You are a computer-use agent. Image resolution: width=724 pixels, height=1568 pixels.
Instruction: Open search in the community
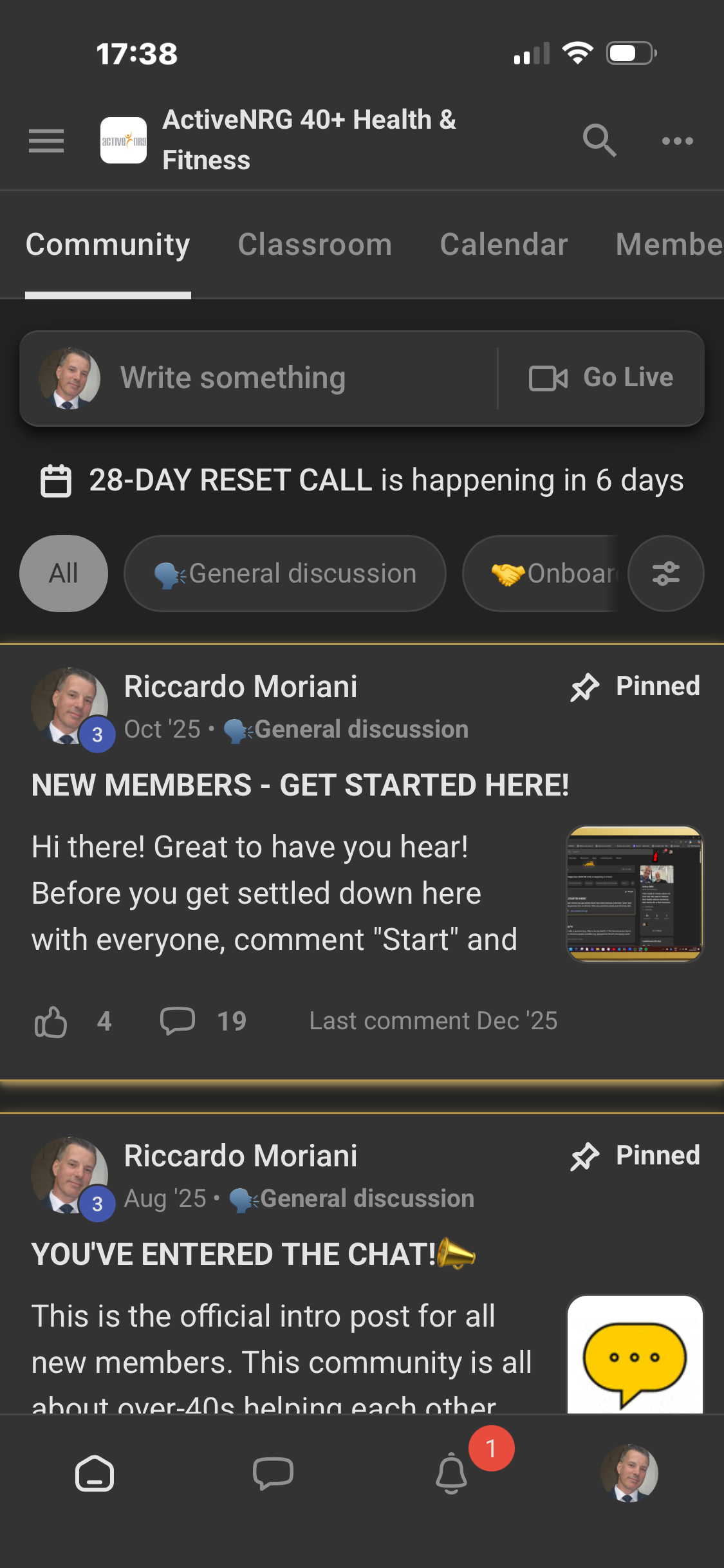pos(599,140)
